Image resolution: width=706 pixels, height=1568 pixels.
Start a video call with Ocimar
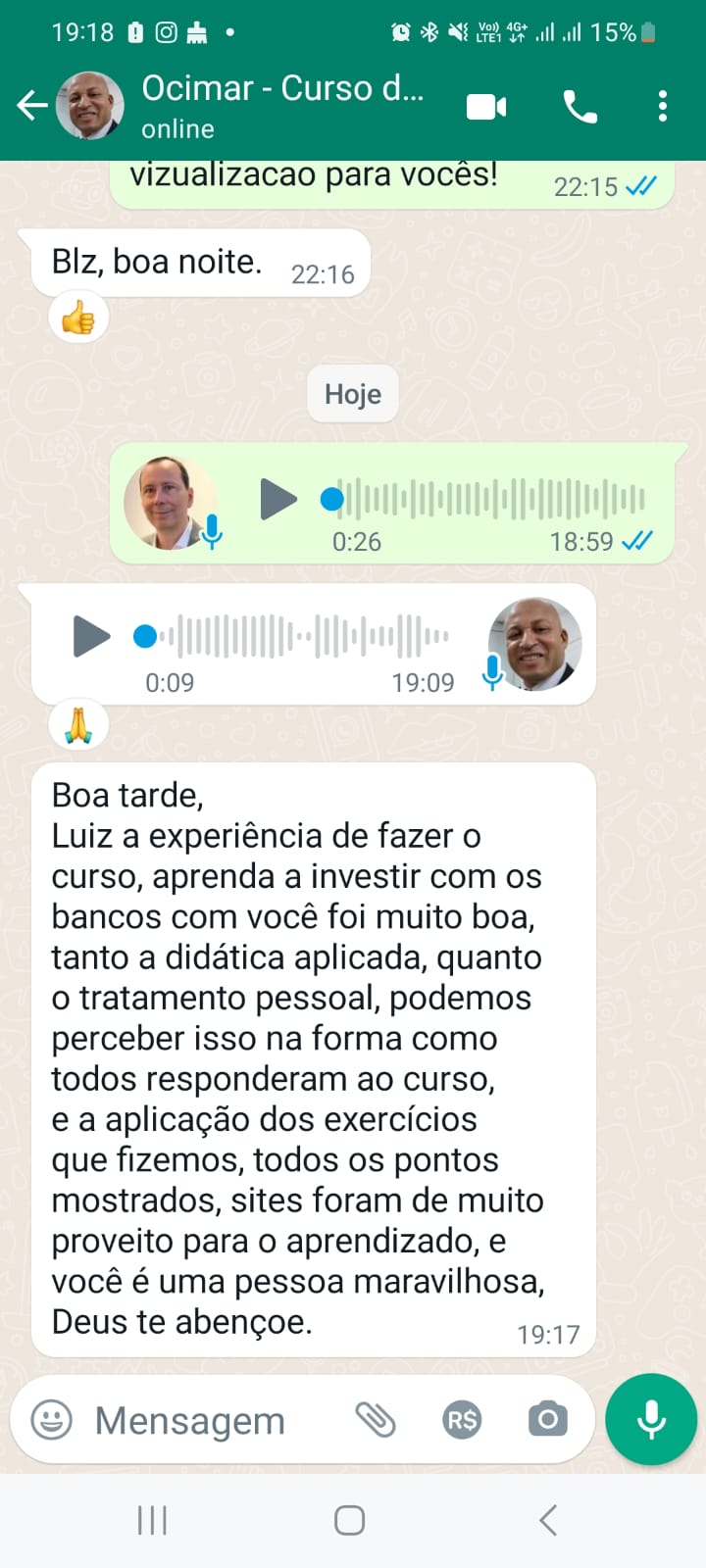tap(486, 106)
